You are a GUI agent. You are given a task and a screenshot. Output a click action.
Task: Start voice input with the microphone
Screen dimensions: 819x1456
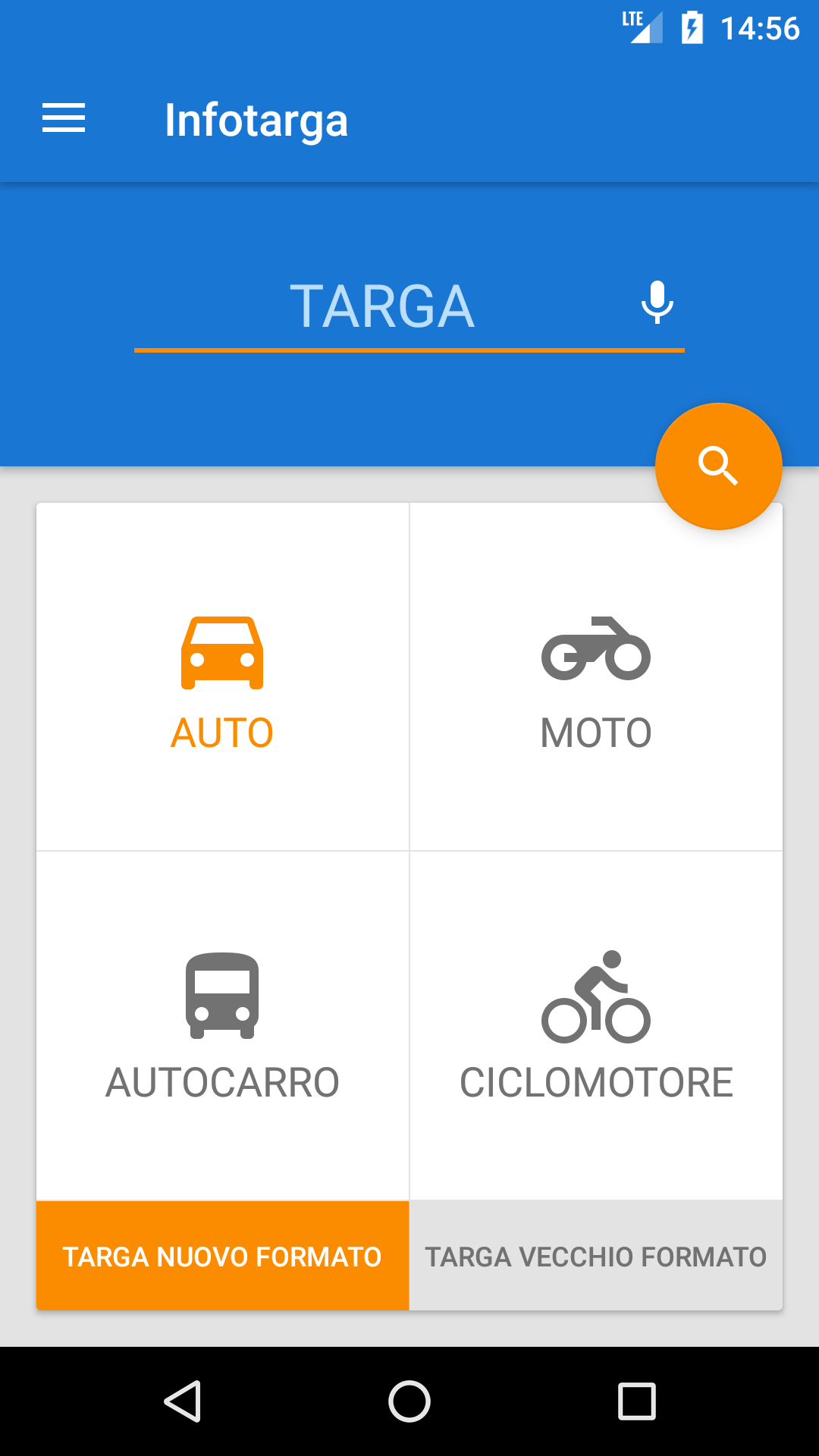[657, 303]
